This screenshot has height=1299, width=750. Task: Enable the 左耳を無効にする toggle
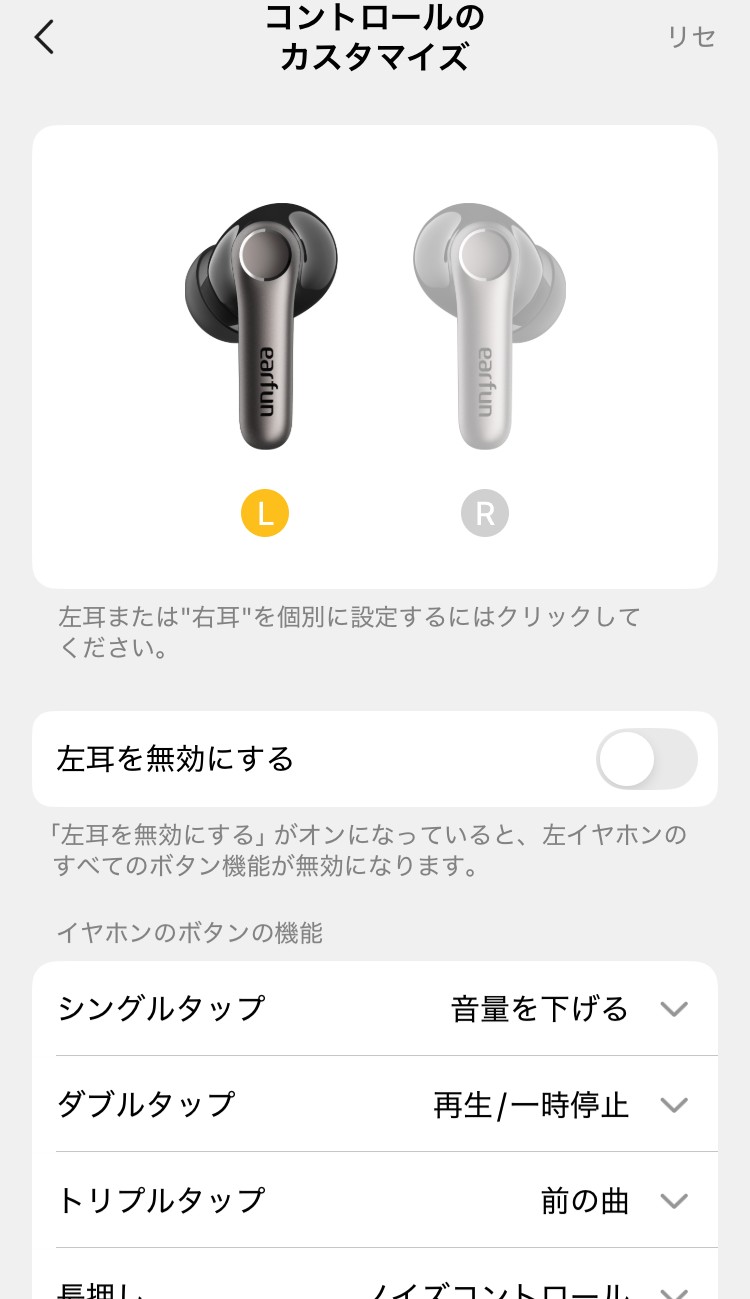647,759
